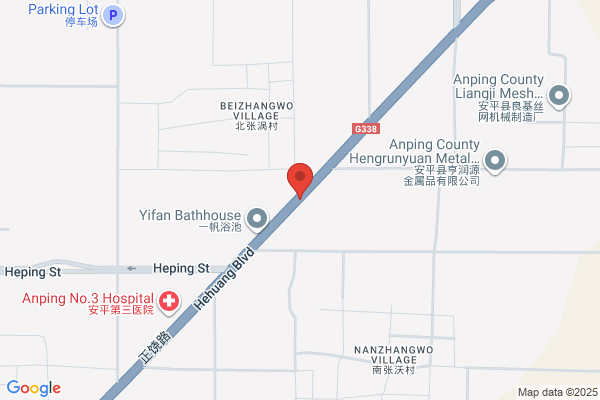Open the Parking Lot marker
Viewport: 600px width, 400px height.
(113, 15)
